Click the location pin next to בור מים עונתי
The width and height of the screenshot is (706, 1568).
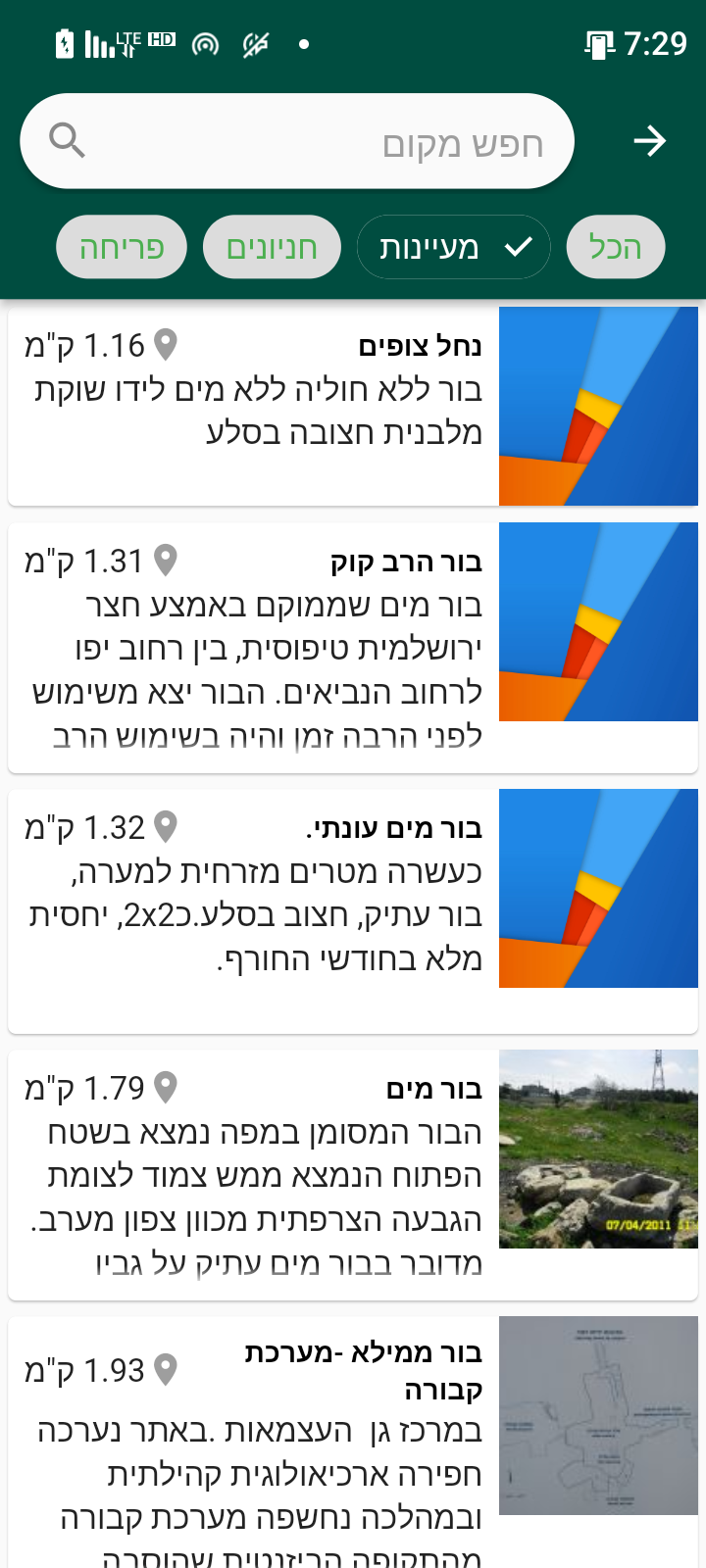pos(165,828)
